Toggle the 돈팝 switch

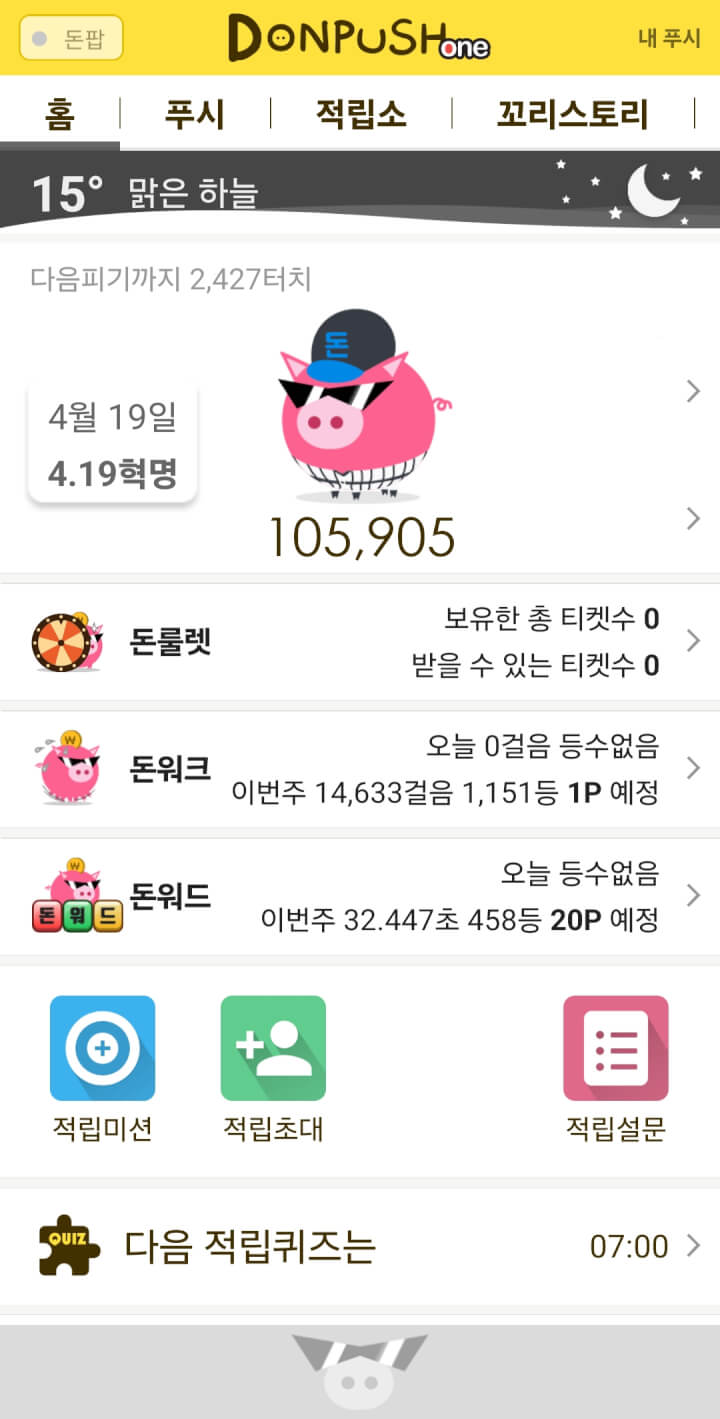(71, 38)
